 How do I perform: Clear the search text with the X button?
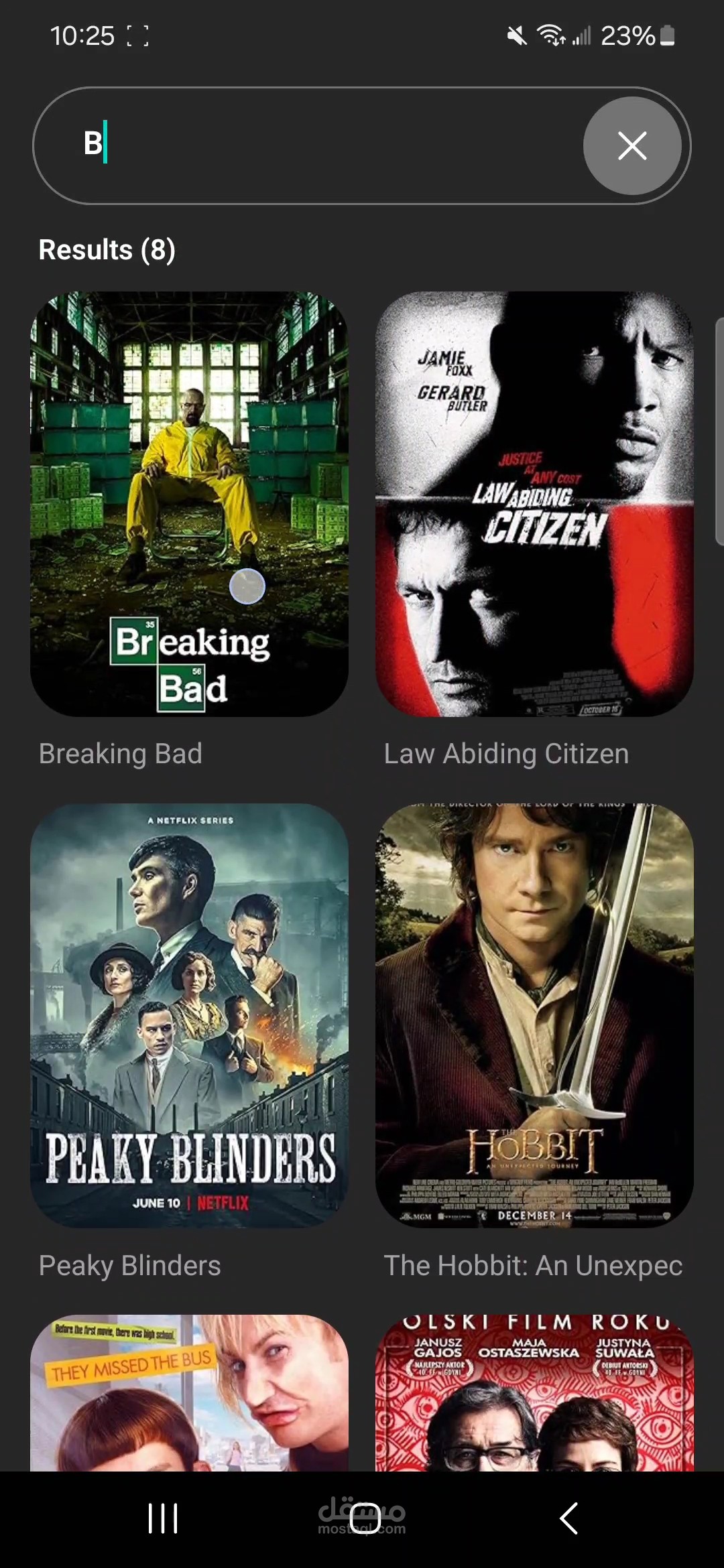[x=632, y=145]
